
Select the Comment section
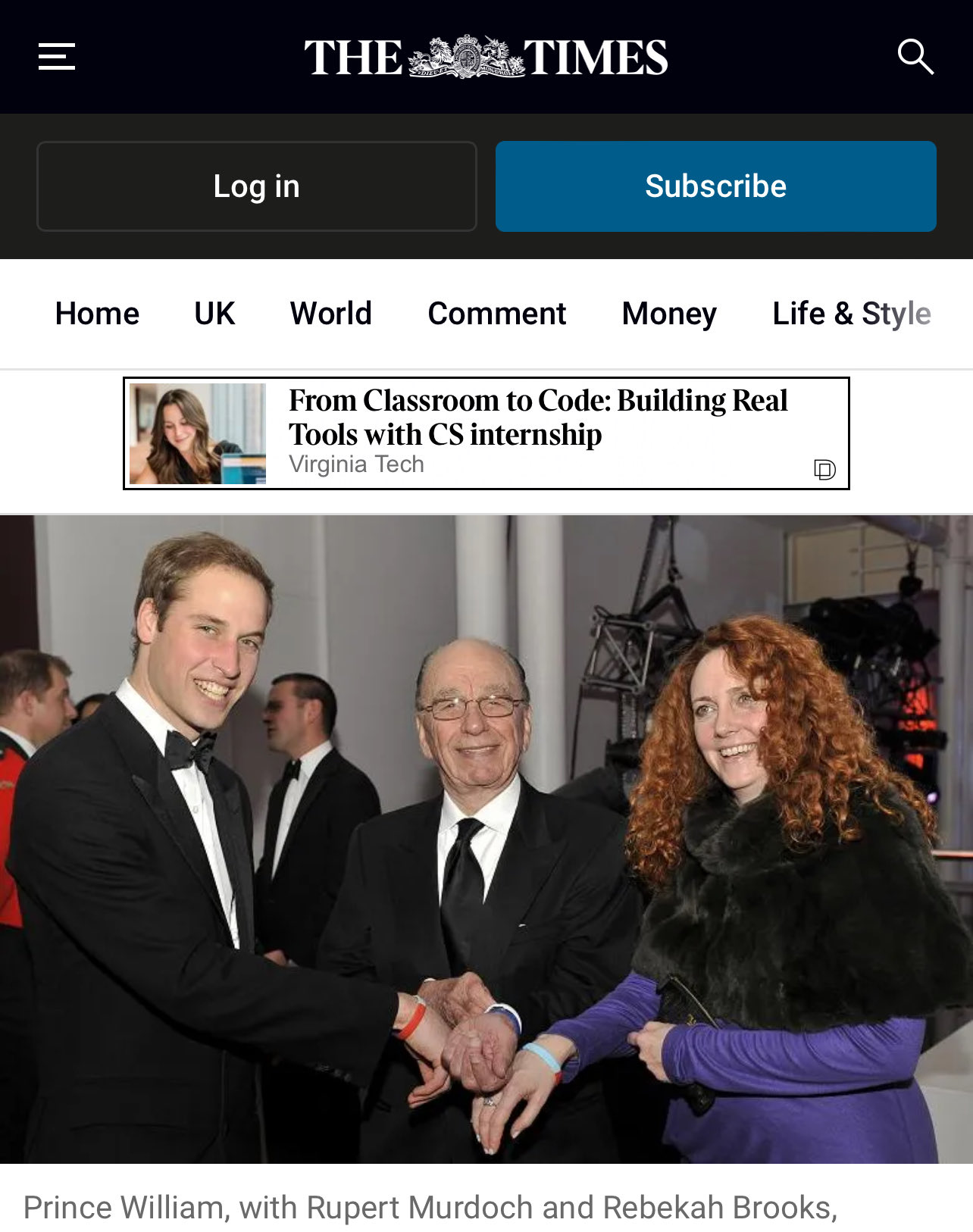(x=497, y=314)
